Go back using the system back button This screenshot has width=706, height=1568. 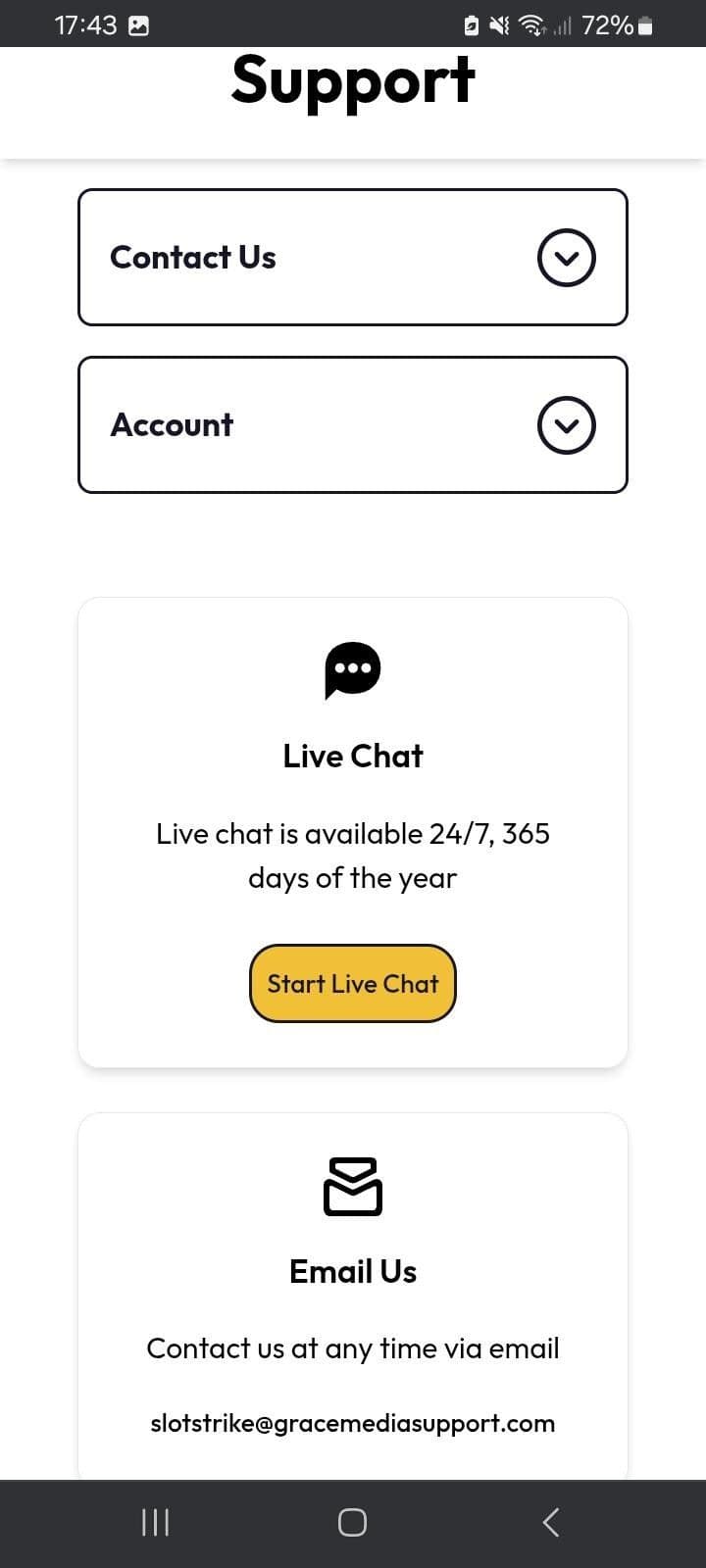pyautogui.click(x=550, y=1522)
